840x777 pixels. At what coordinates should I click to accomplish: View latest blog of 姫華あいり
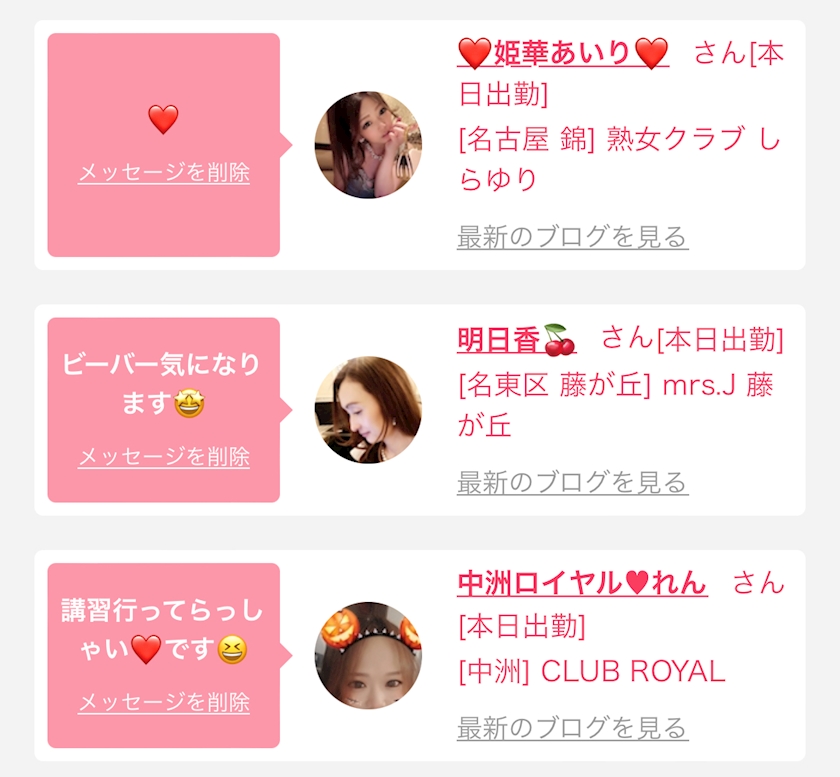point(572,237)
